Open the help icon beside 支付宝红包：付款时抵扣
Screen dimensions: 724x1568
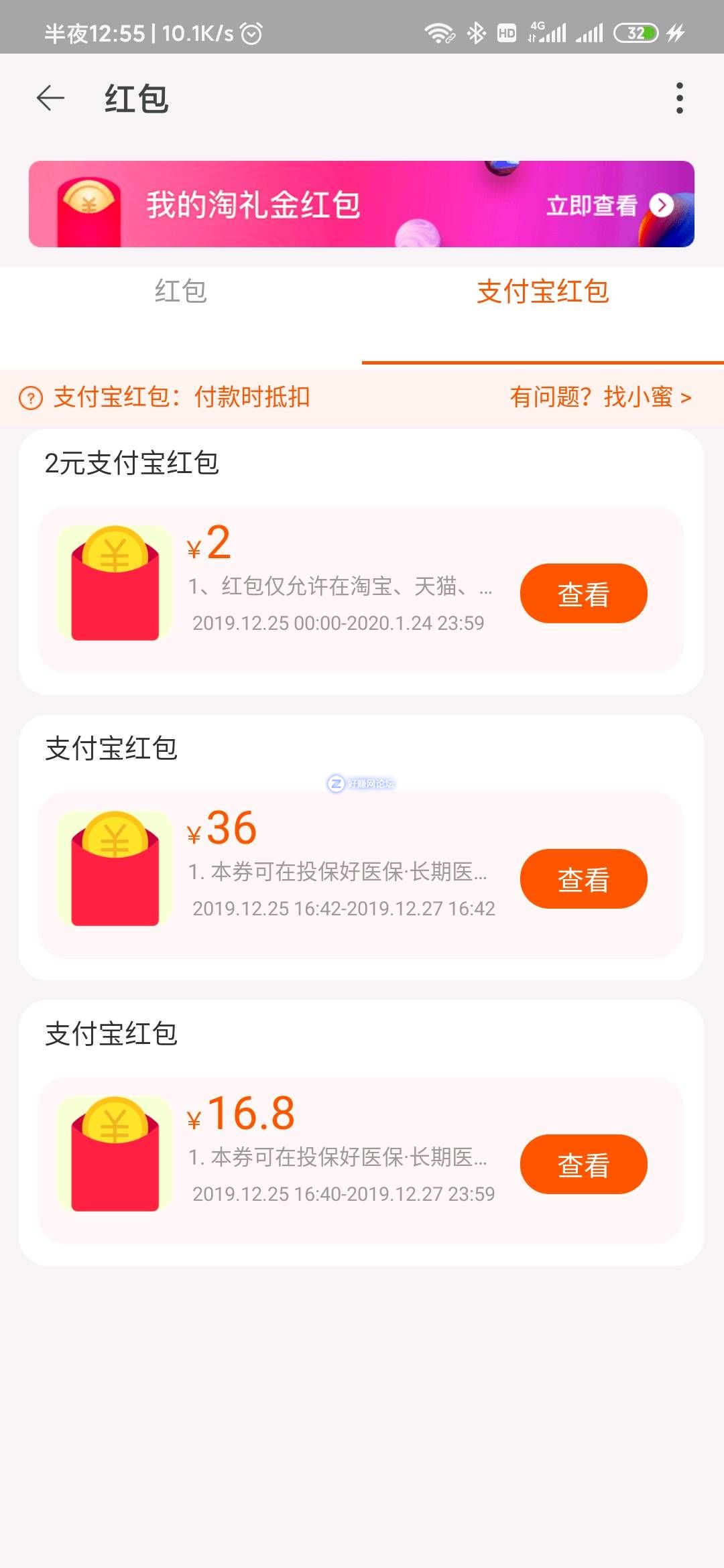tap(31, 398)
